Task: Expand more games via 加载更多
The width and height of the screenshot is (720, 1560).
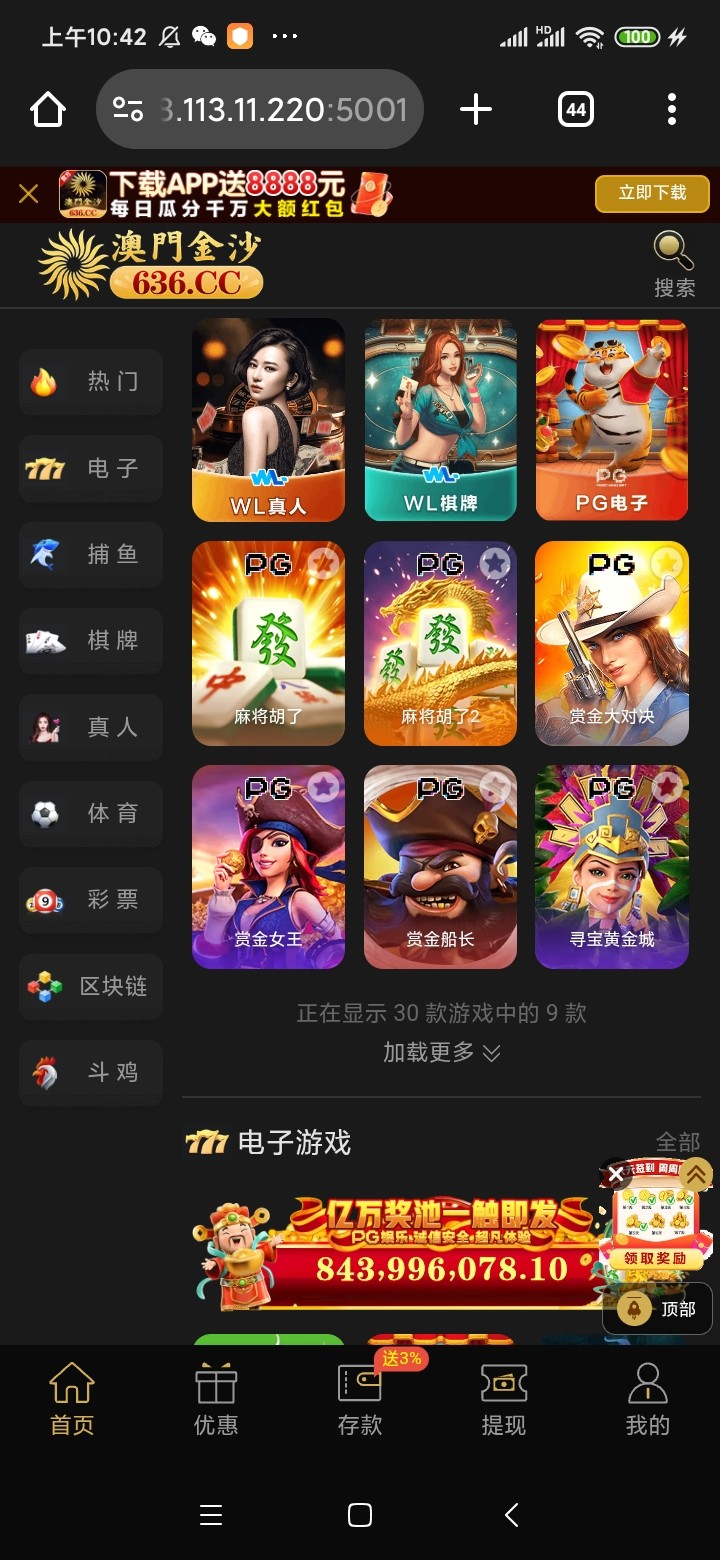Action: pos(441,1052)
